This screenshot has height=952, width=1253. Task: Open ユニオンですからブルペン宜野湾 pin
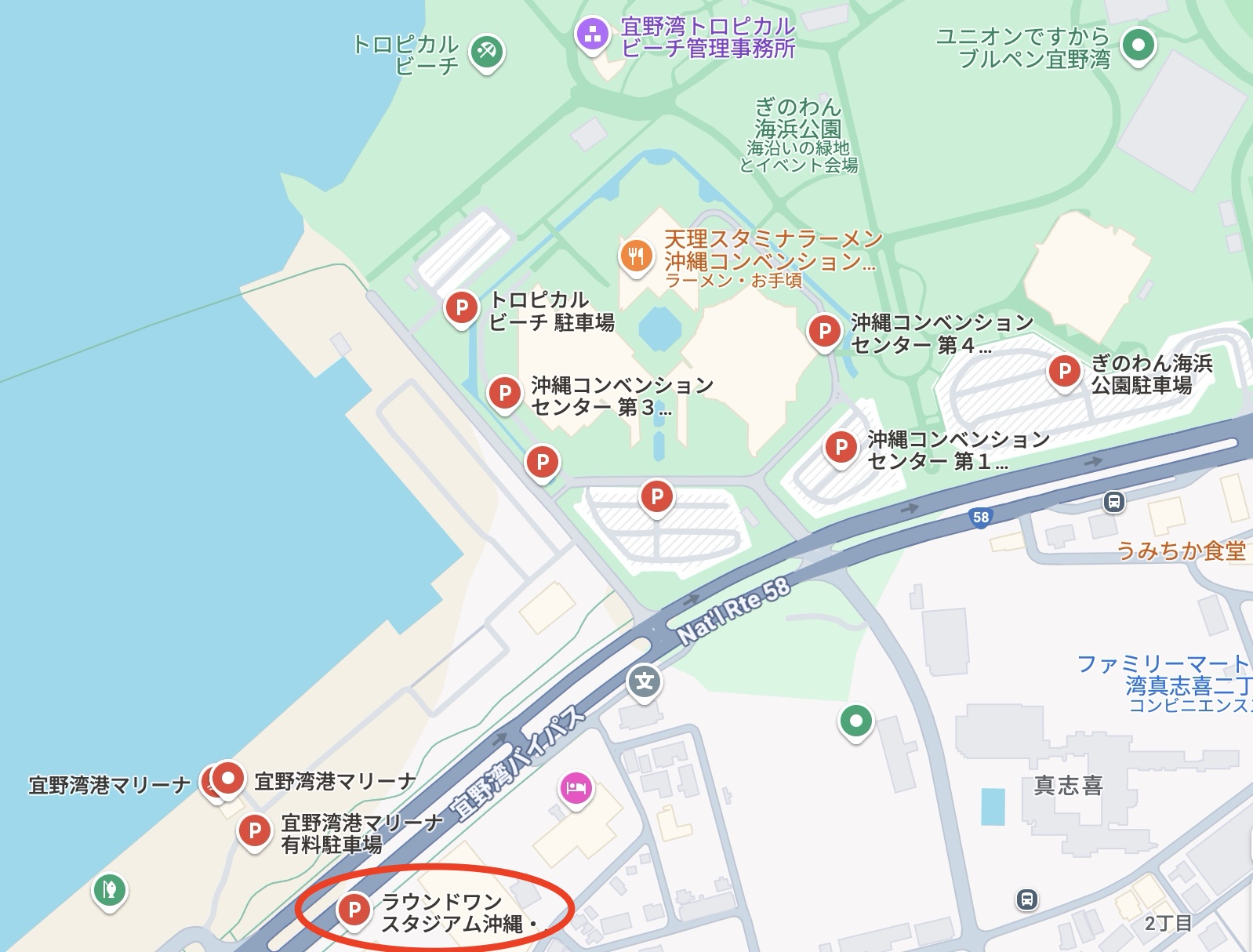pyautogui.click(x=1139, y=44)
